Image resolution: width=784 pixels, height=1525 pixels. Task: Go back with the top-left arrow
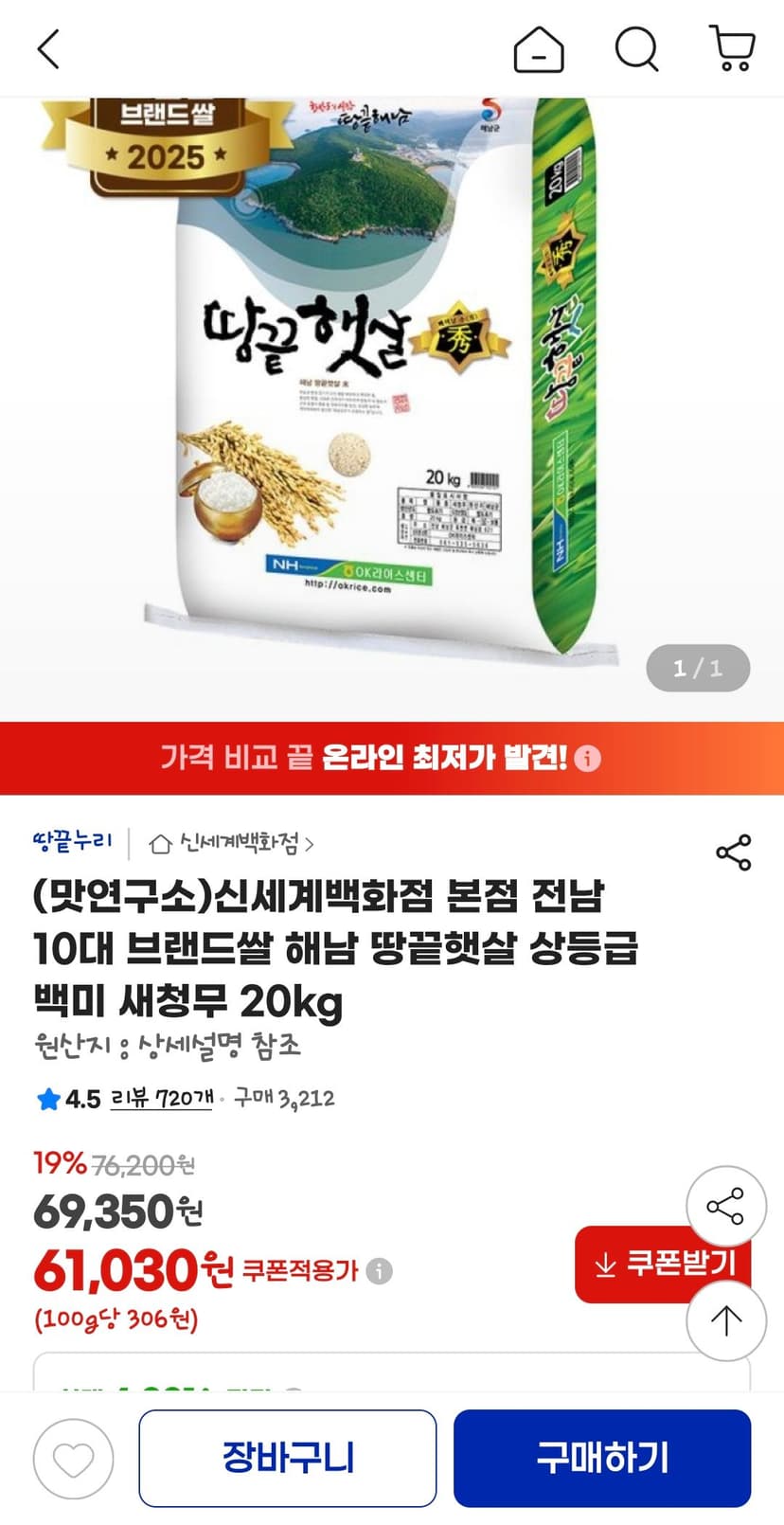tap(48, 48)
